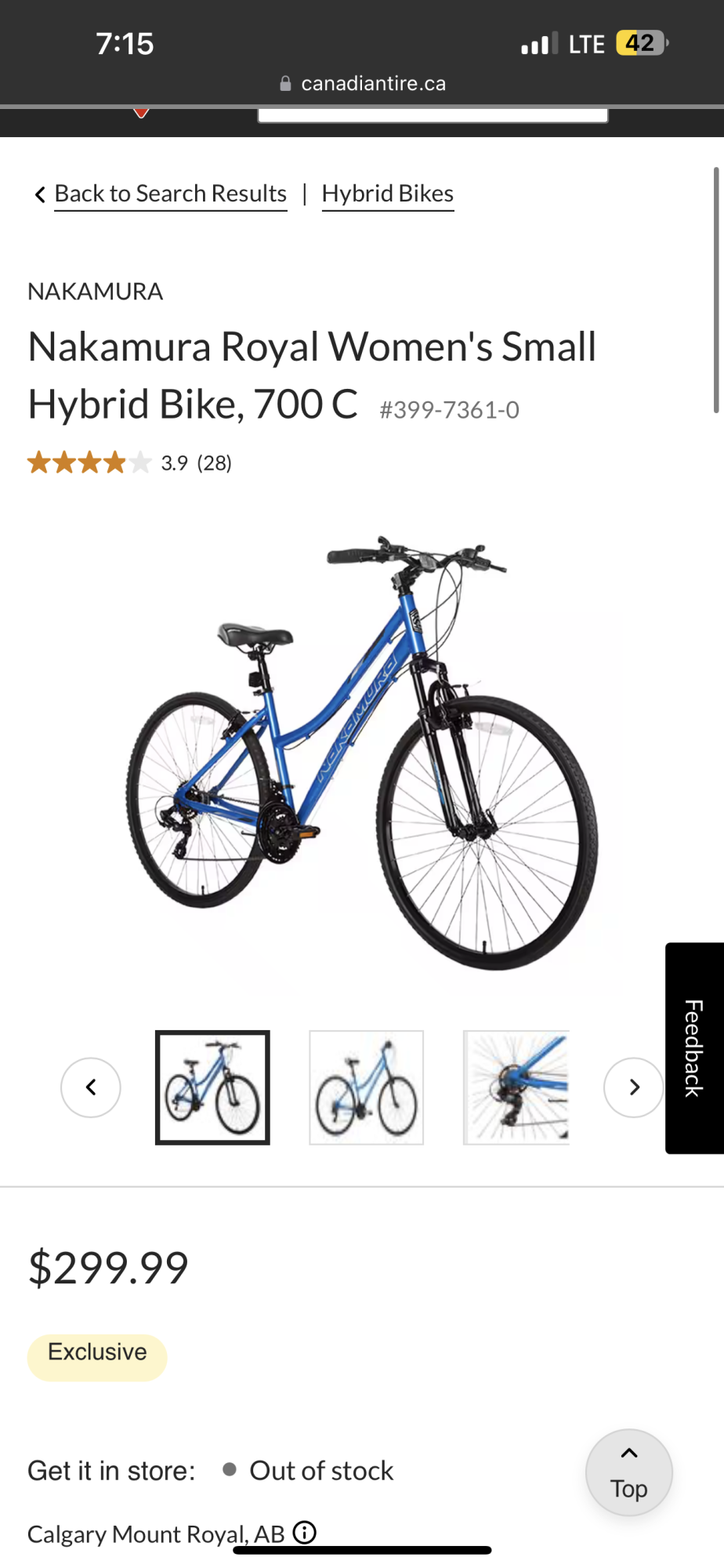Jump to Top of page
This screenshot has width=724, height=1568.
(x=628, y=1472)
